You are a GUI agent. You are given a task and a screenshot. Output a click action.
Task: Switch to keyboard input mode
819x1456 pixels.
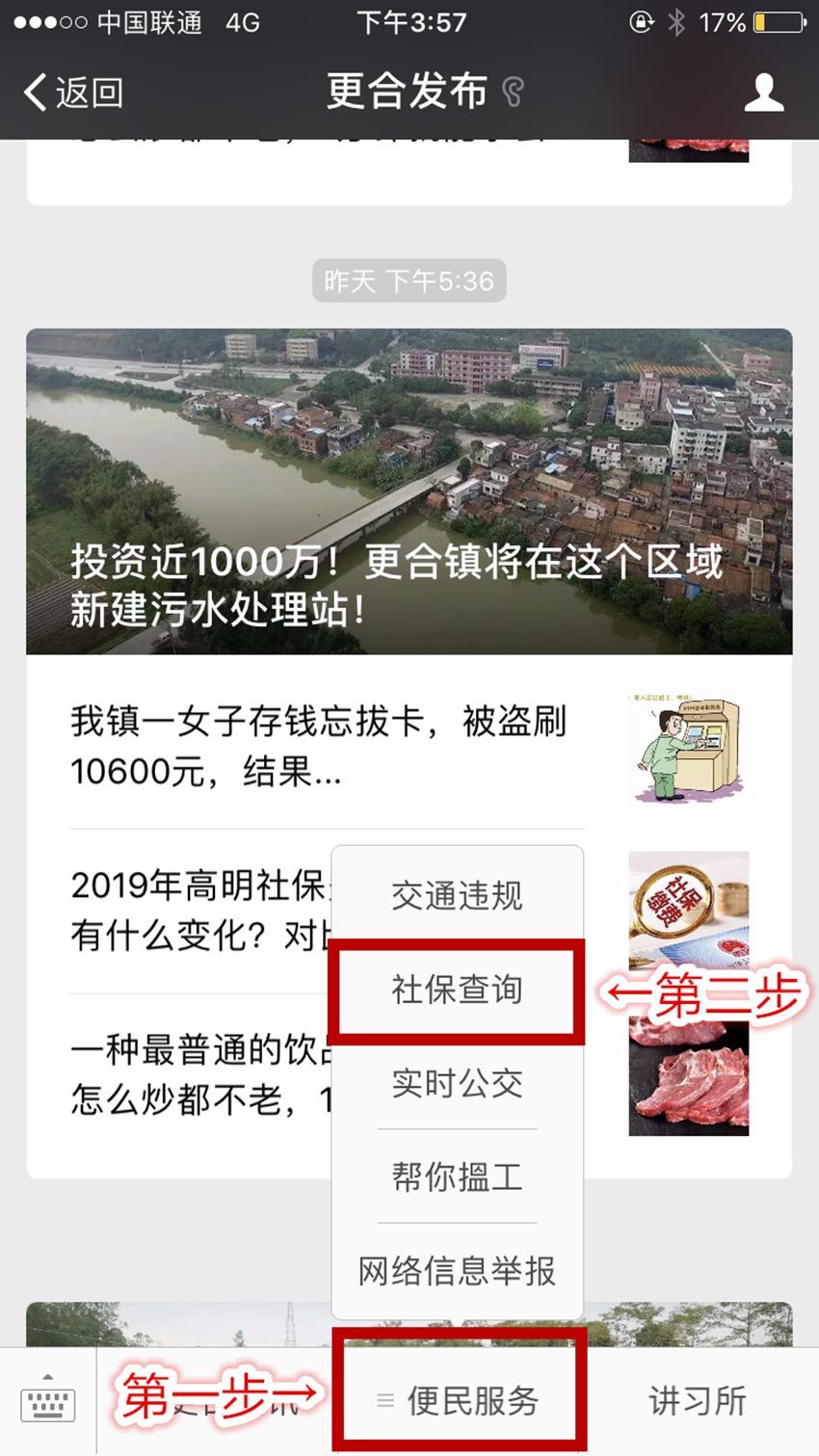pyautogui.click(x=48, y=1401)
